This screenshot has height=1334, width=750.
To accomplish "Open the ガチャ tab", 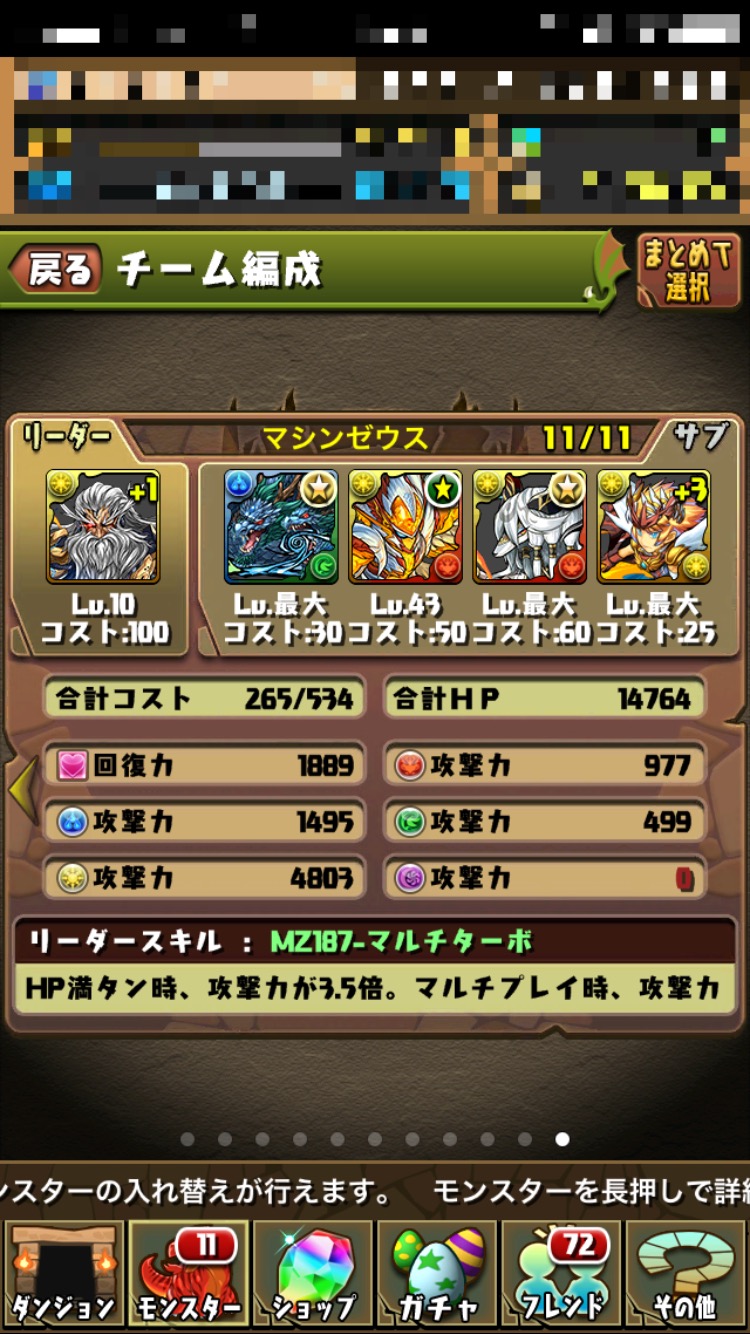I will click(x=437, y=1274).
